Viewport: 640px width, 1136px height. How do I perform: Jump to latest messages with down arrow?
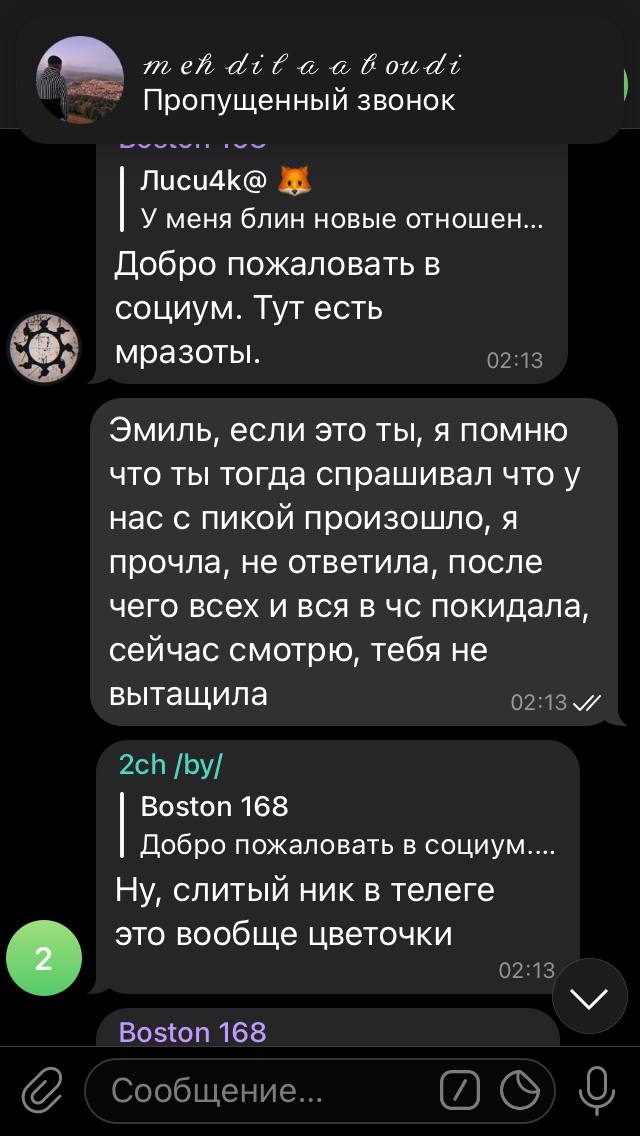pos(590,999)
